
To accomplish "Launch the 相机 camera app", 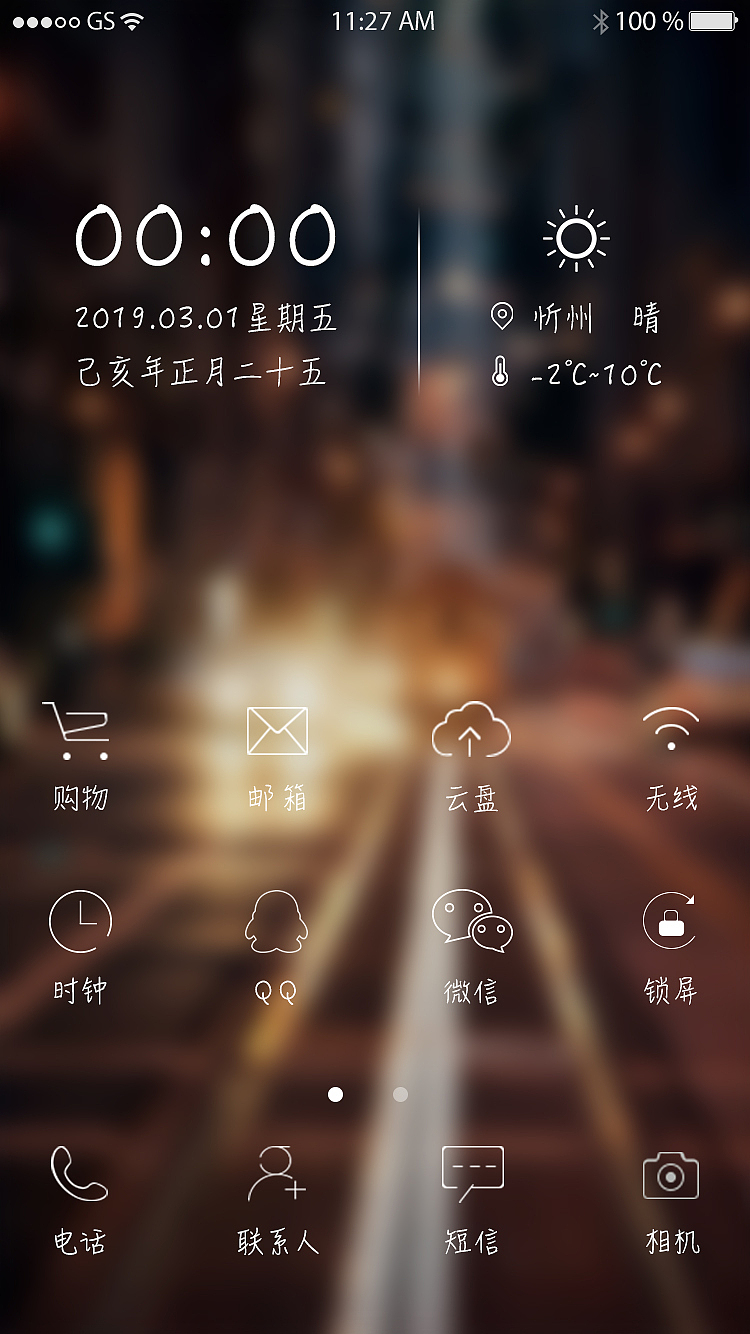I will 668,1195.
